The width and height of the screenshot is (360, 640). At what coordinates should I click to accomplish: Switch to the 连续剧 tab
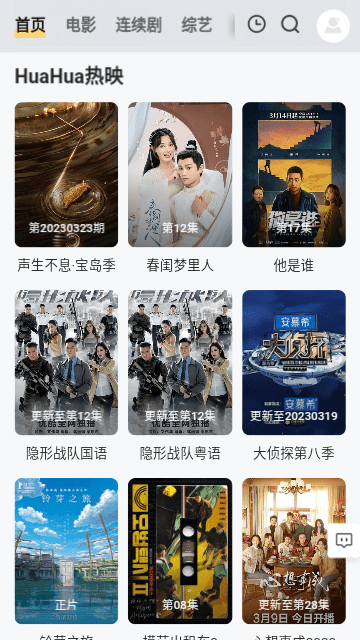point(138,25)
